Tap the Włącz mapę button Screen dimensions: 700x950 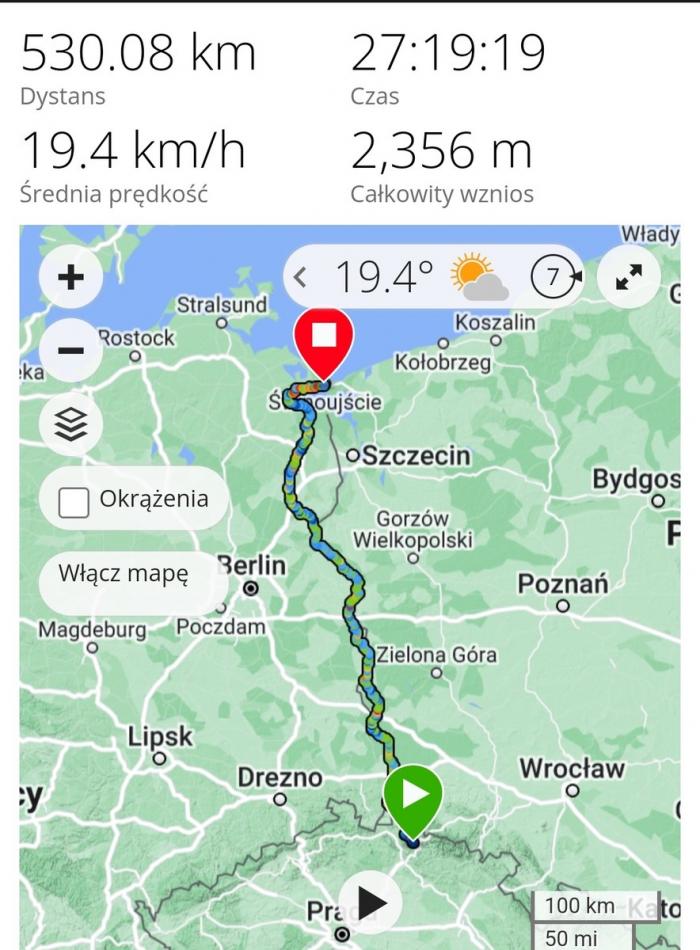coord(123,574)
